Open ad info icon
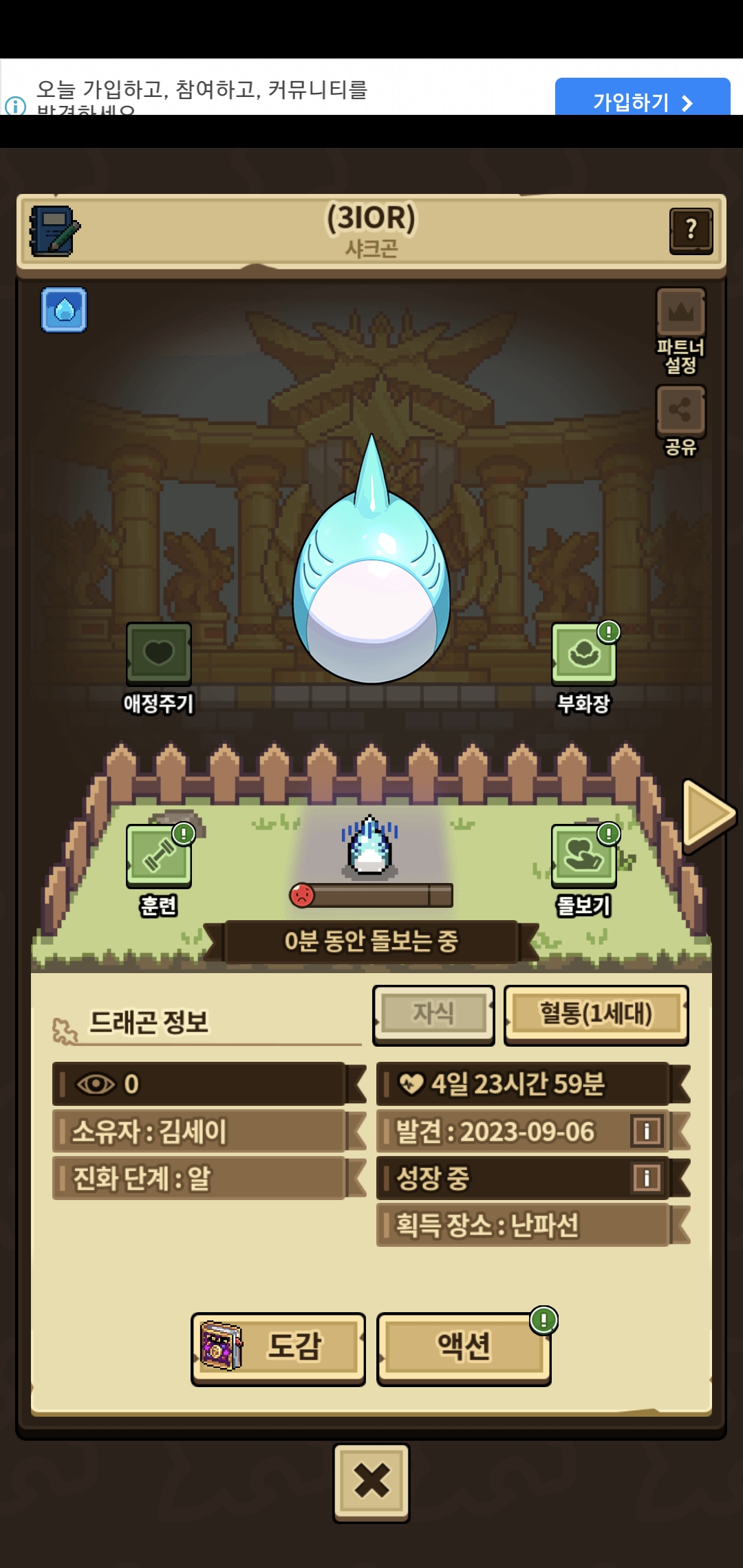The image size is (743, 1568). pos(15,106)
